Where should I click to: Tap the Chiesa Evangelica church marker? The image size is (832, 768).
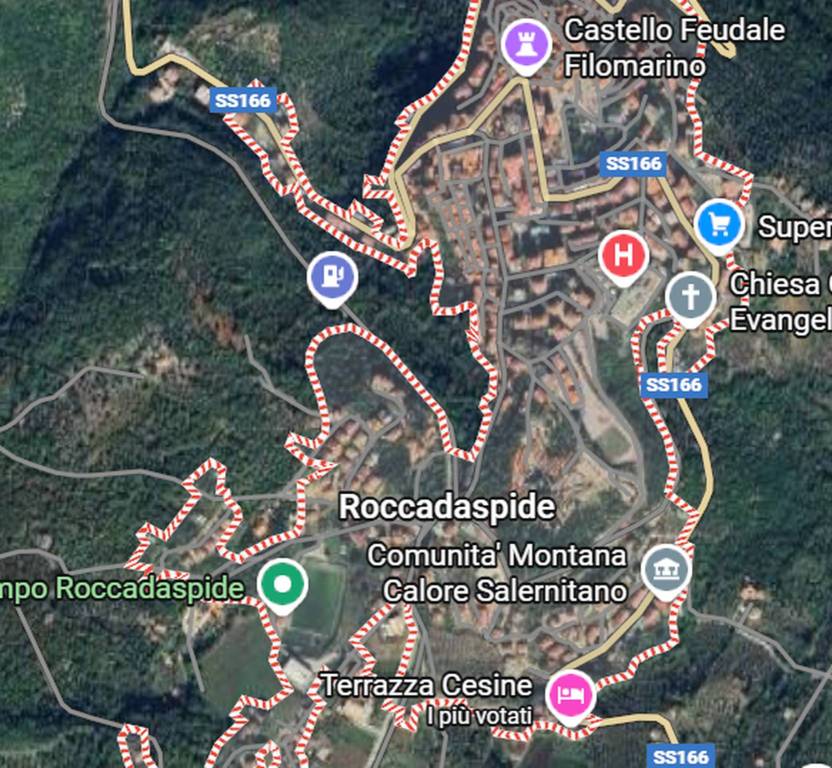point(690,296)
